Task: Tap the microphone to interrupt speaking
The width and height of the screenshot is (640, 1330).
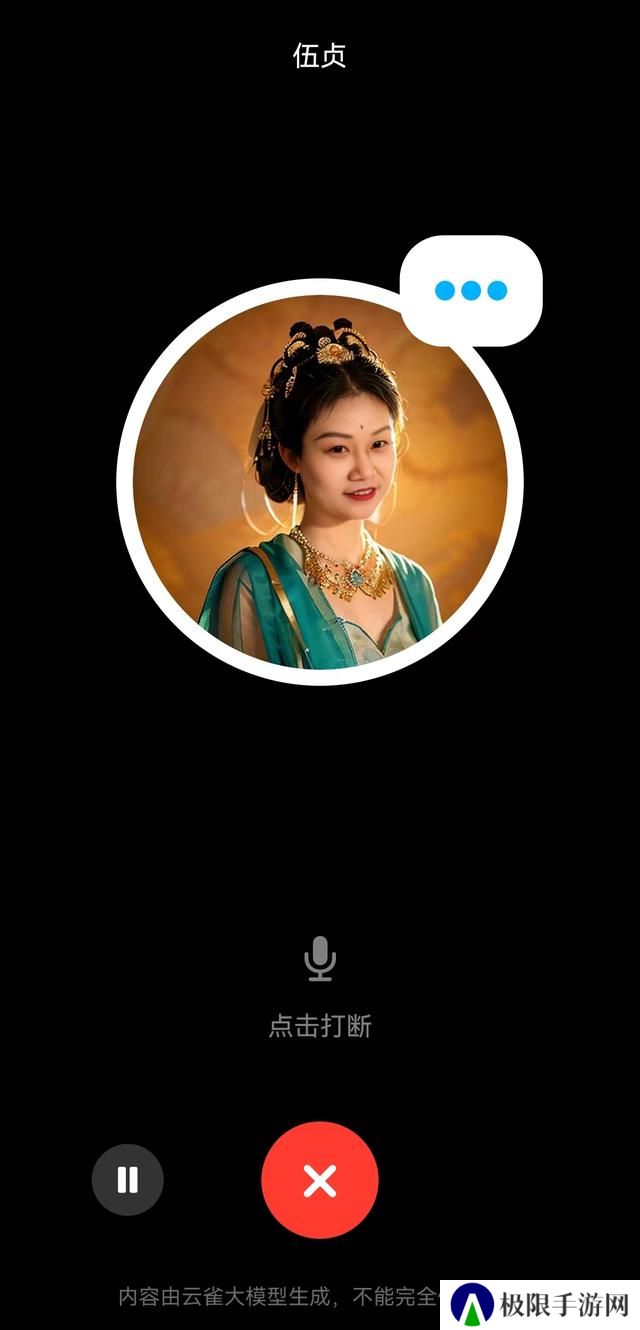Action: point(320,960)
